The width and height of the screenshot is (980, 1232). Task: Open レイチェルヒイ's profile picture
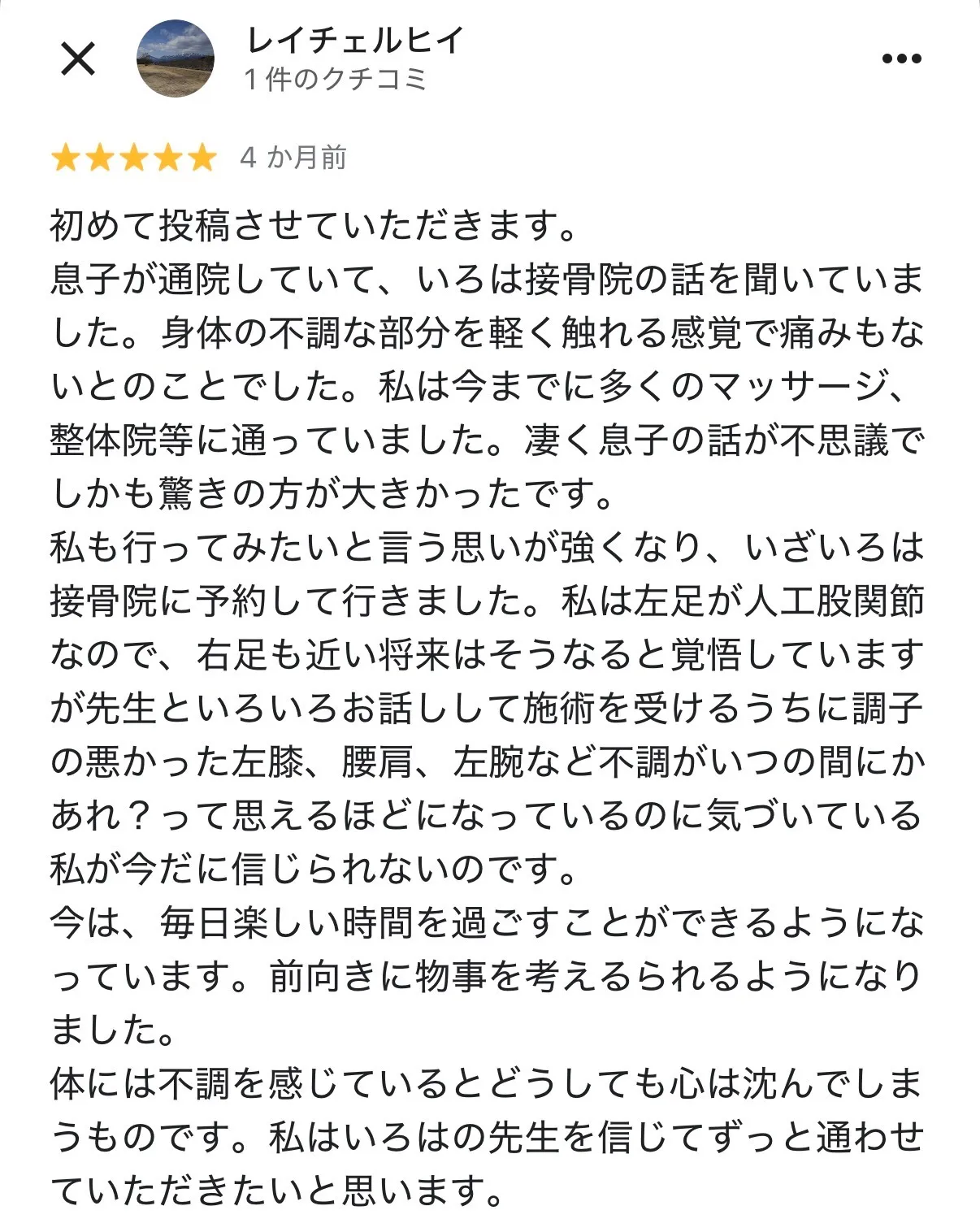[175, 59]
